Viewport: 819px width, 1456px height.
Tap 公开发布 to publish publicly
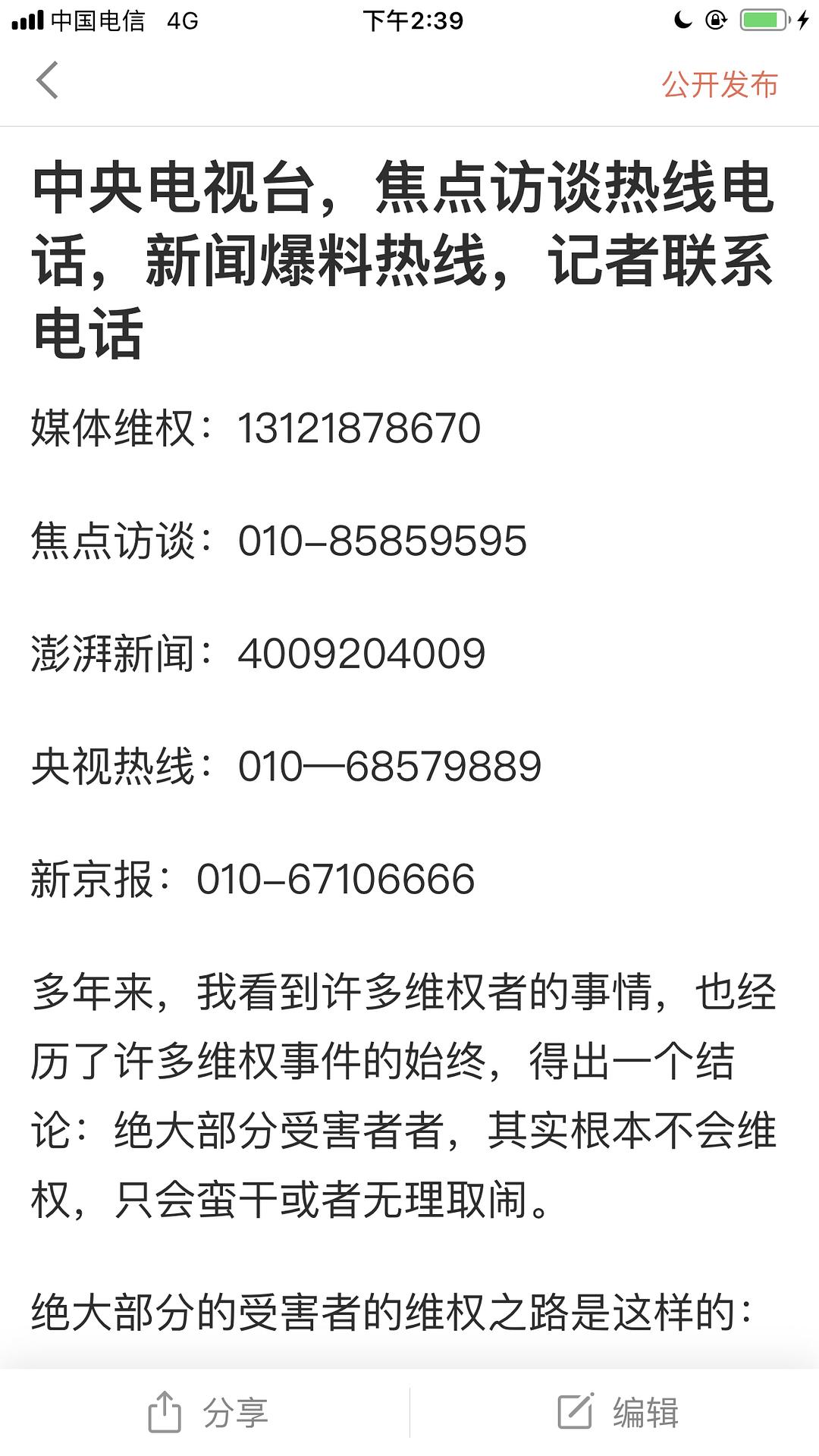[720, 84]
